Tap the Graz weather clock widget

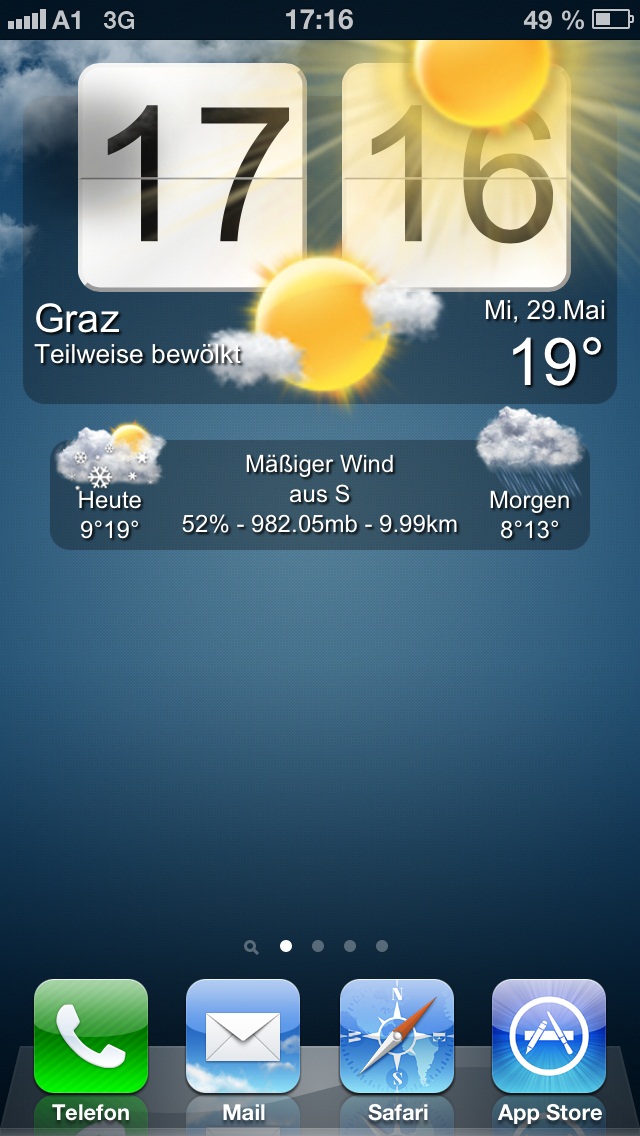[319, 230]
